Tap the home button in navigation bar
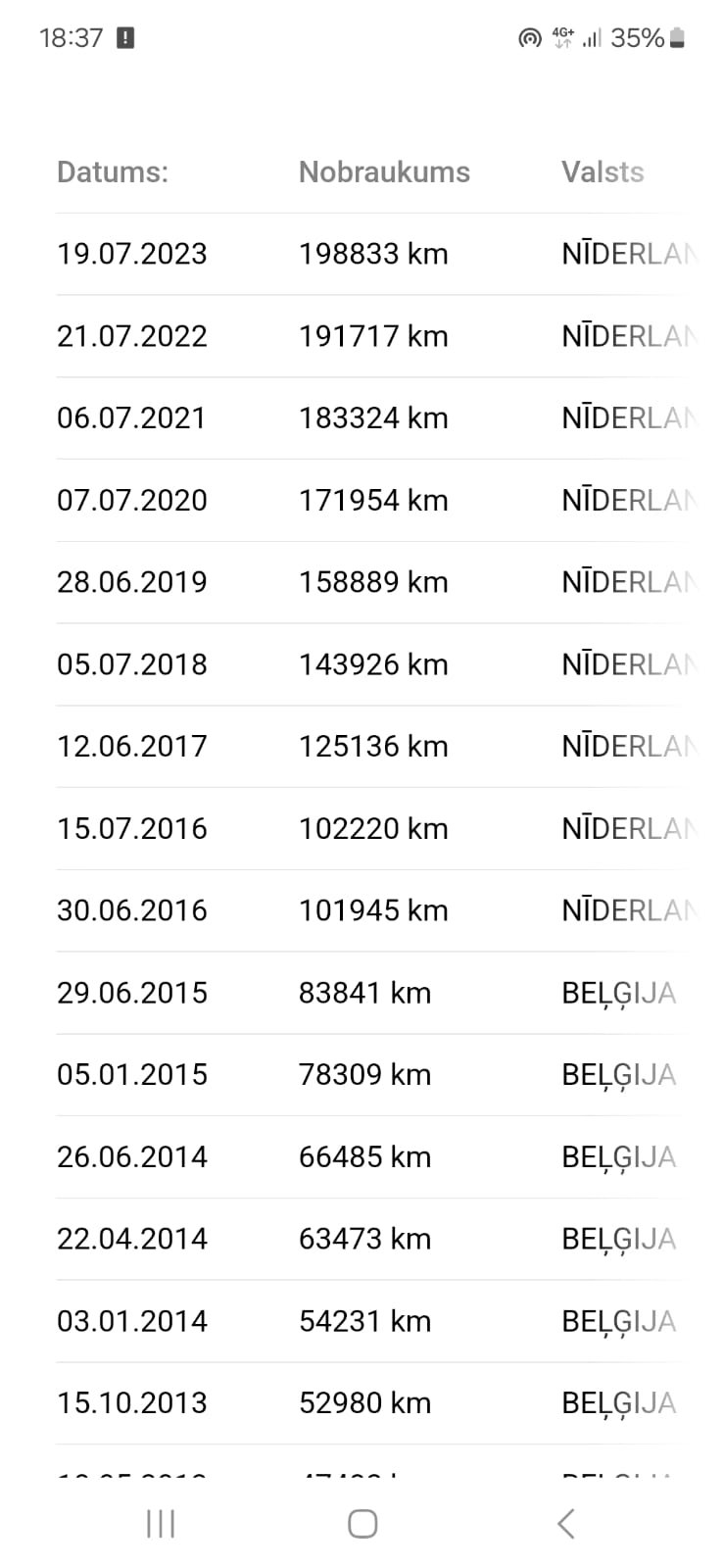The image size is (723, 1568). [x=362, y=1523]
